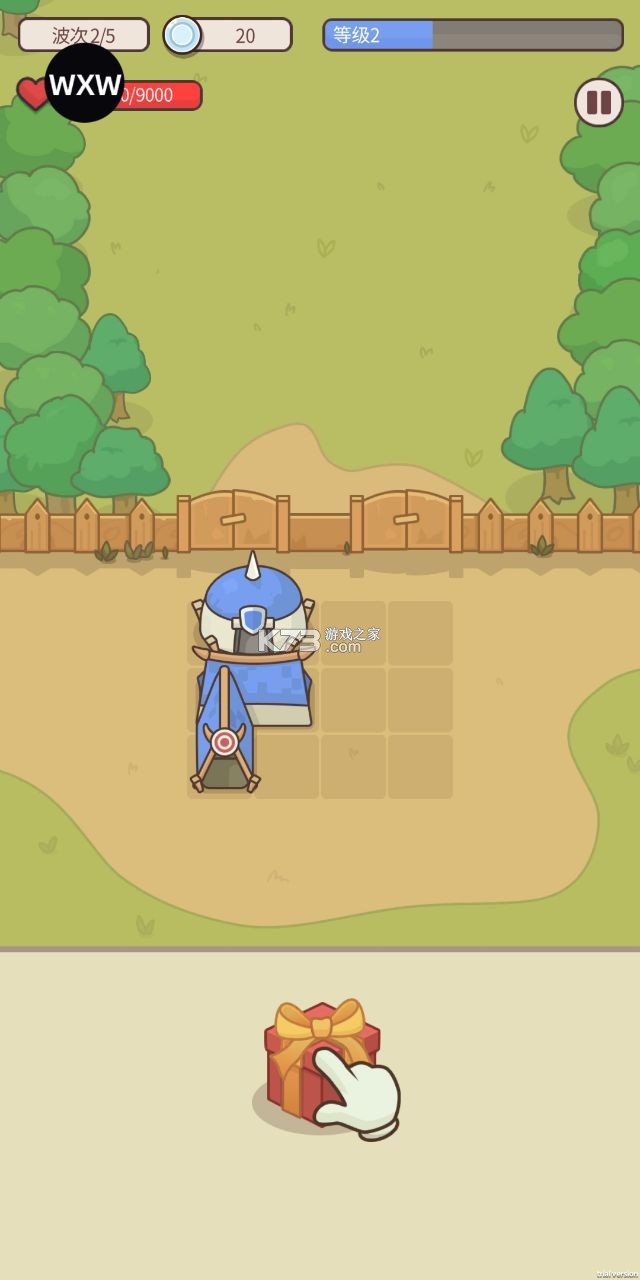The image size is (640, 1280).
Task: Select the blue helmet tower on the grid
Action: 253,640
